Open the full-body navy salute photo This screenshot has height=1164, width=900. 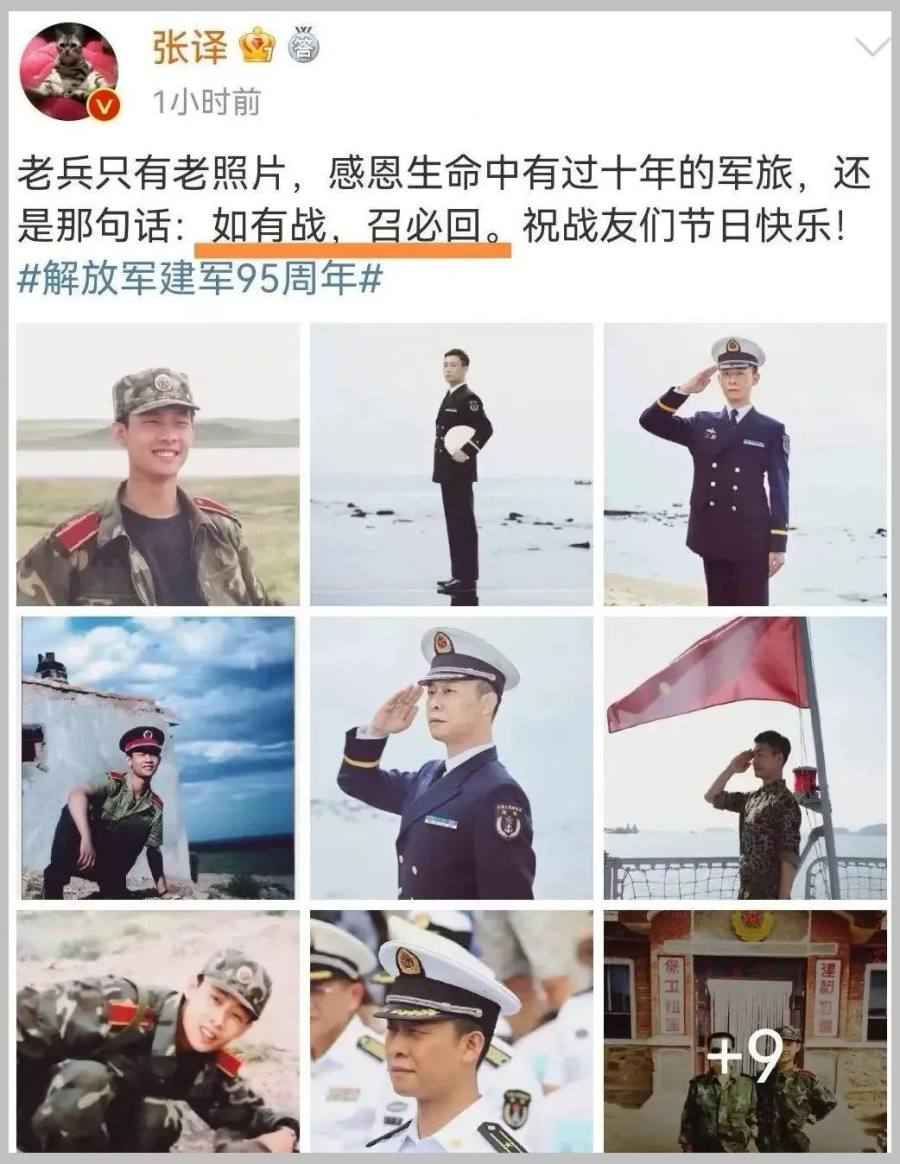745,465
